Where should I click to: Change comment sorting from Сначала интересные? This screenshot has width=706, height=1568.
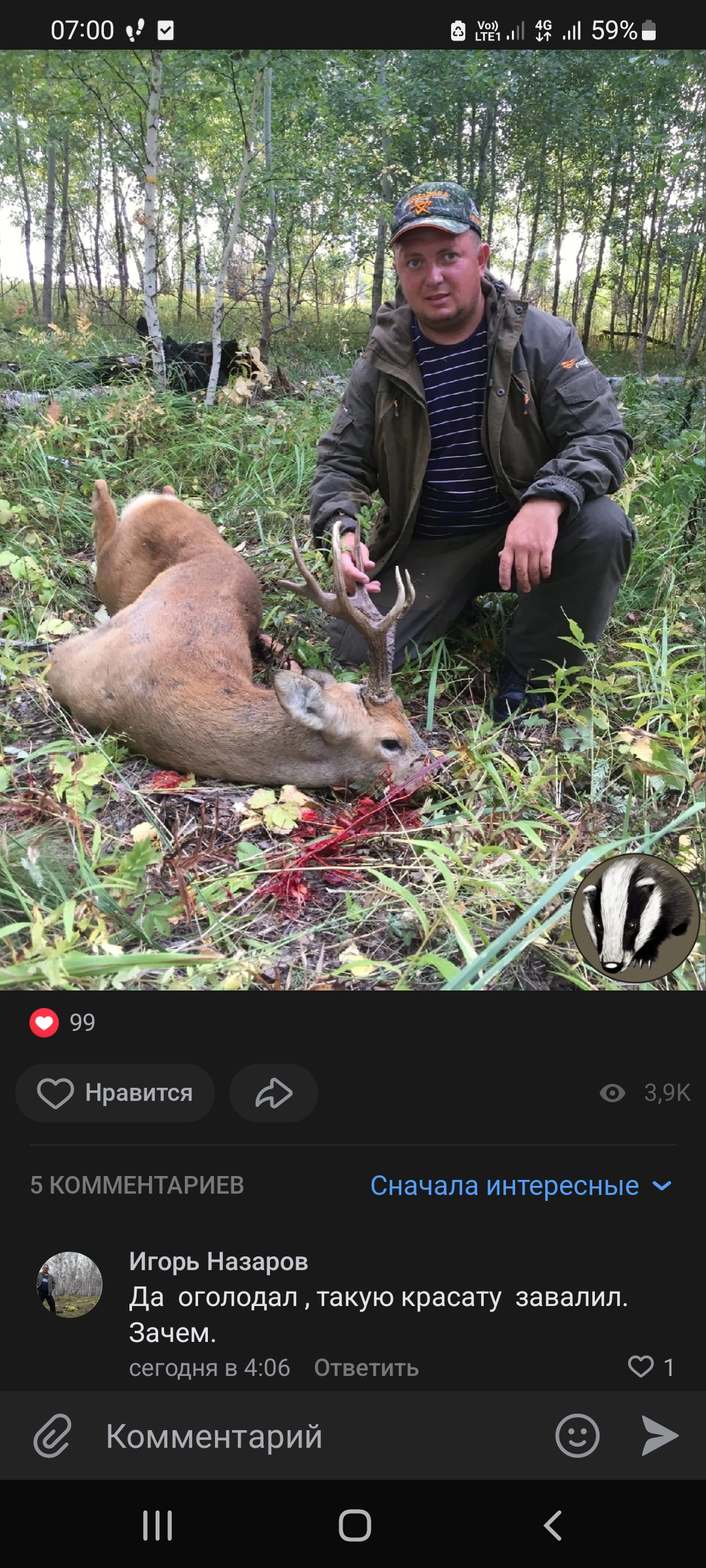521,1185
